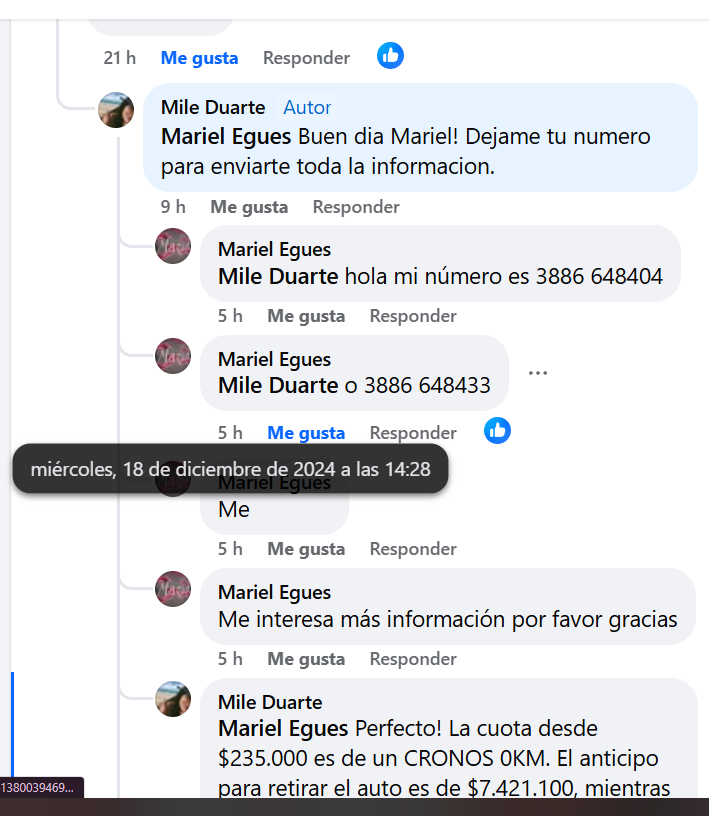Reply to the comment with number 3886 648404
This screenshot has width=709, height=816.
(412, 316)
